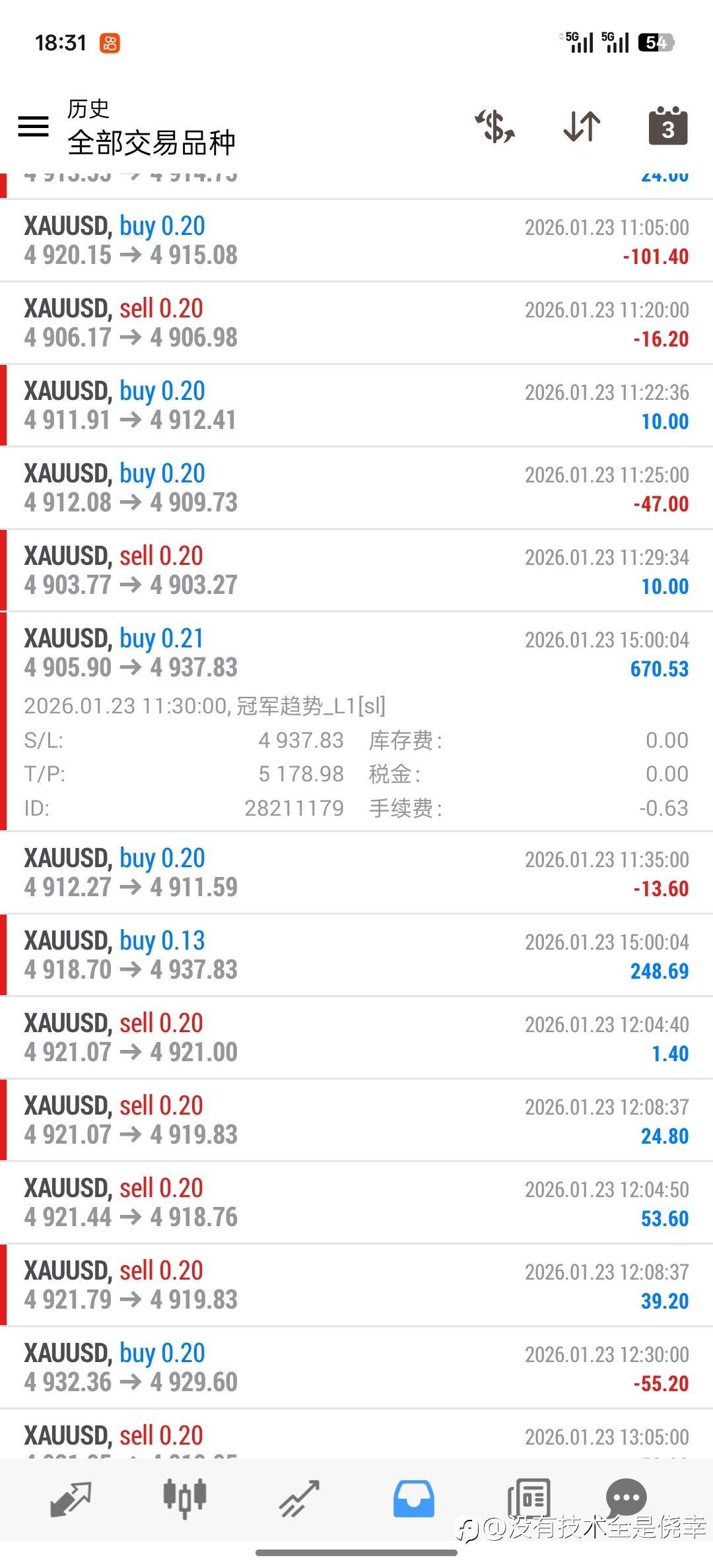Expand the sell 0.20 trade at 11:20:00
713x1568 pixels.
[x=356, y=323]
